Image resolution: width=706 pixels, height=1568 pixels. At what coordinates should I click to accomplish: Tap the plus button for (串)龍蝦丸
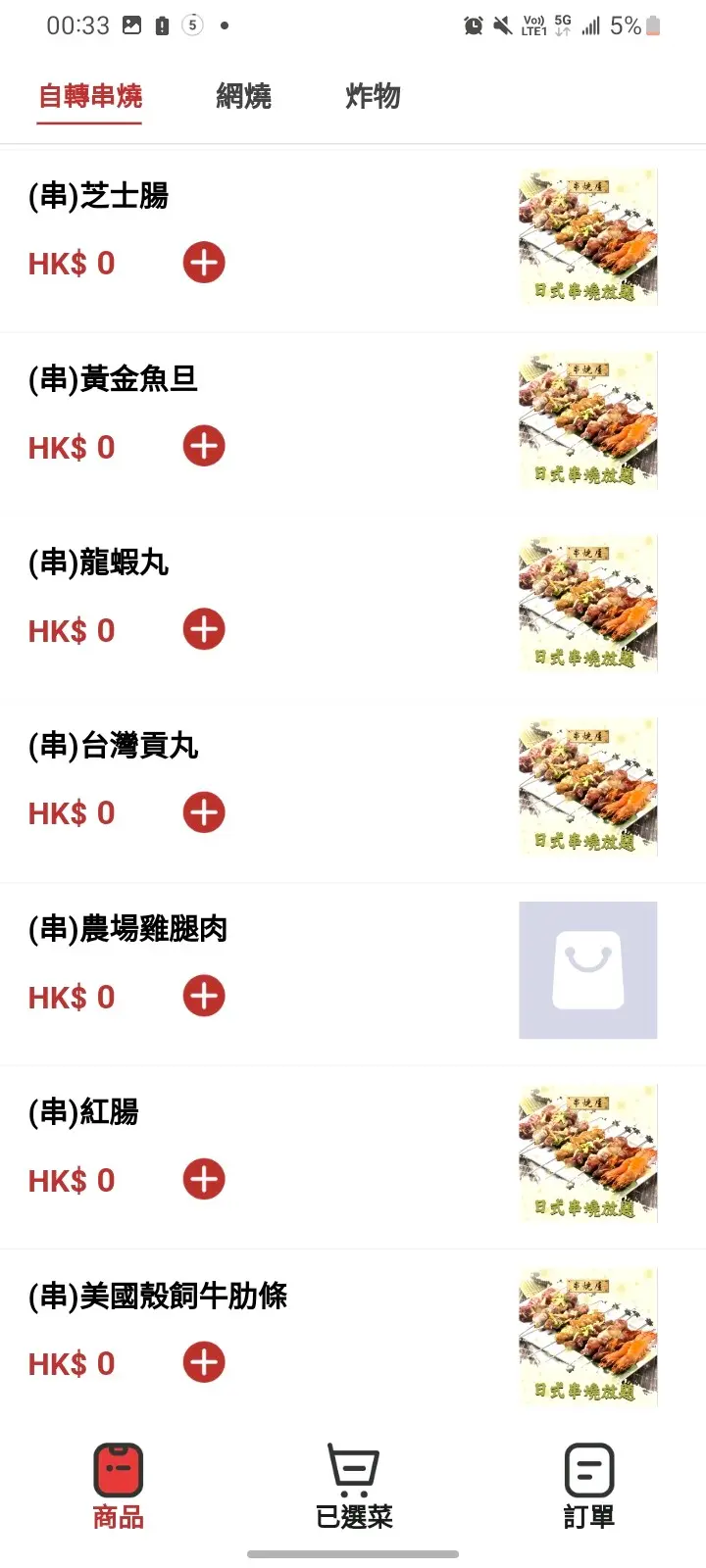(x=204, y=629)
